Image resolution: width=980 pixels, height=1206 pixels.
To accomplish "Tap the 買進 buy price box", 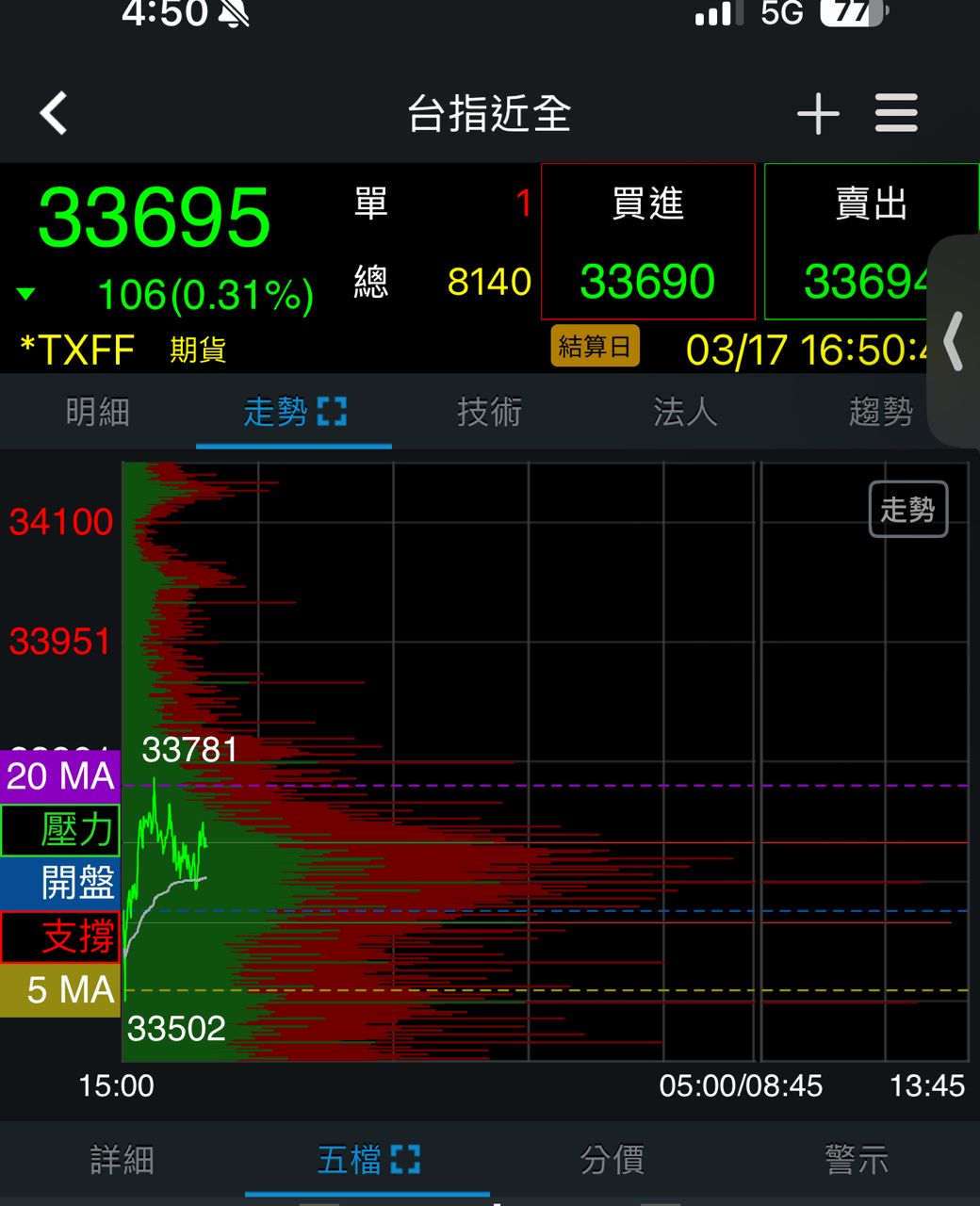I will tap(648, 242).
